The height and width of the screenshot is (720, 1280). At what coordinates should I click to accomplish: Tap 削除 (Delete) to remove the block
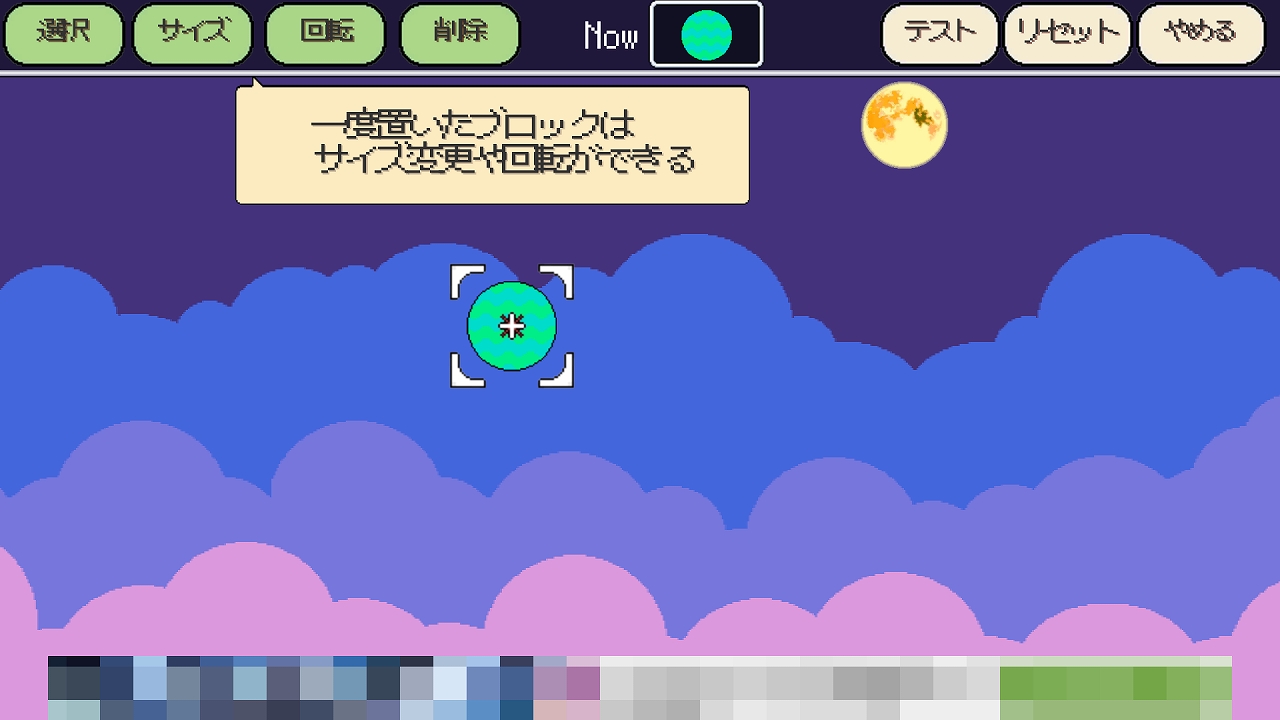(x=460, y=34)
